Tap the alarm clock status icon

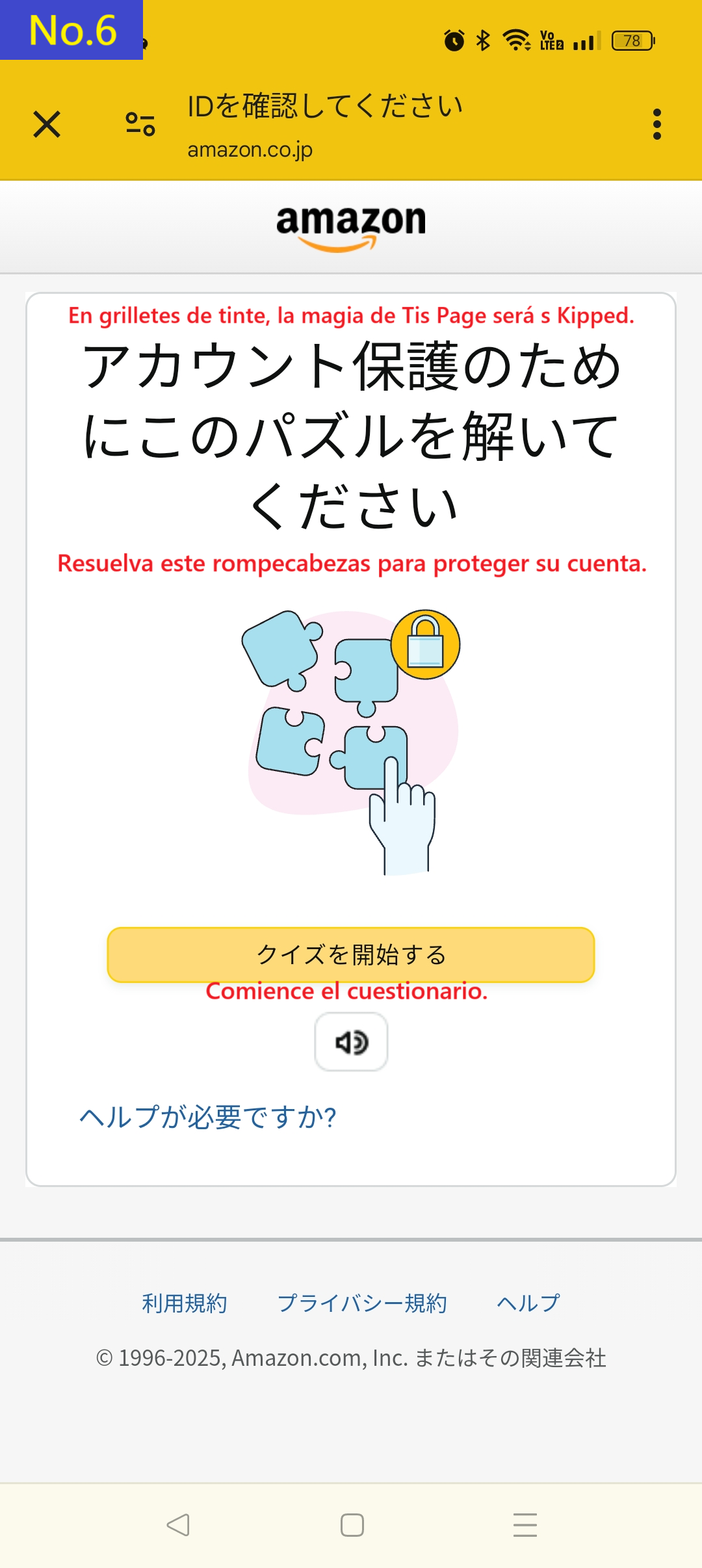[453, 42]
